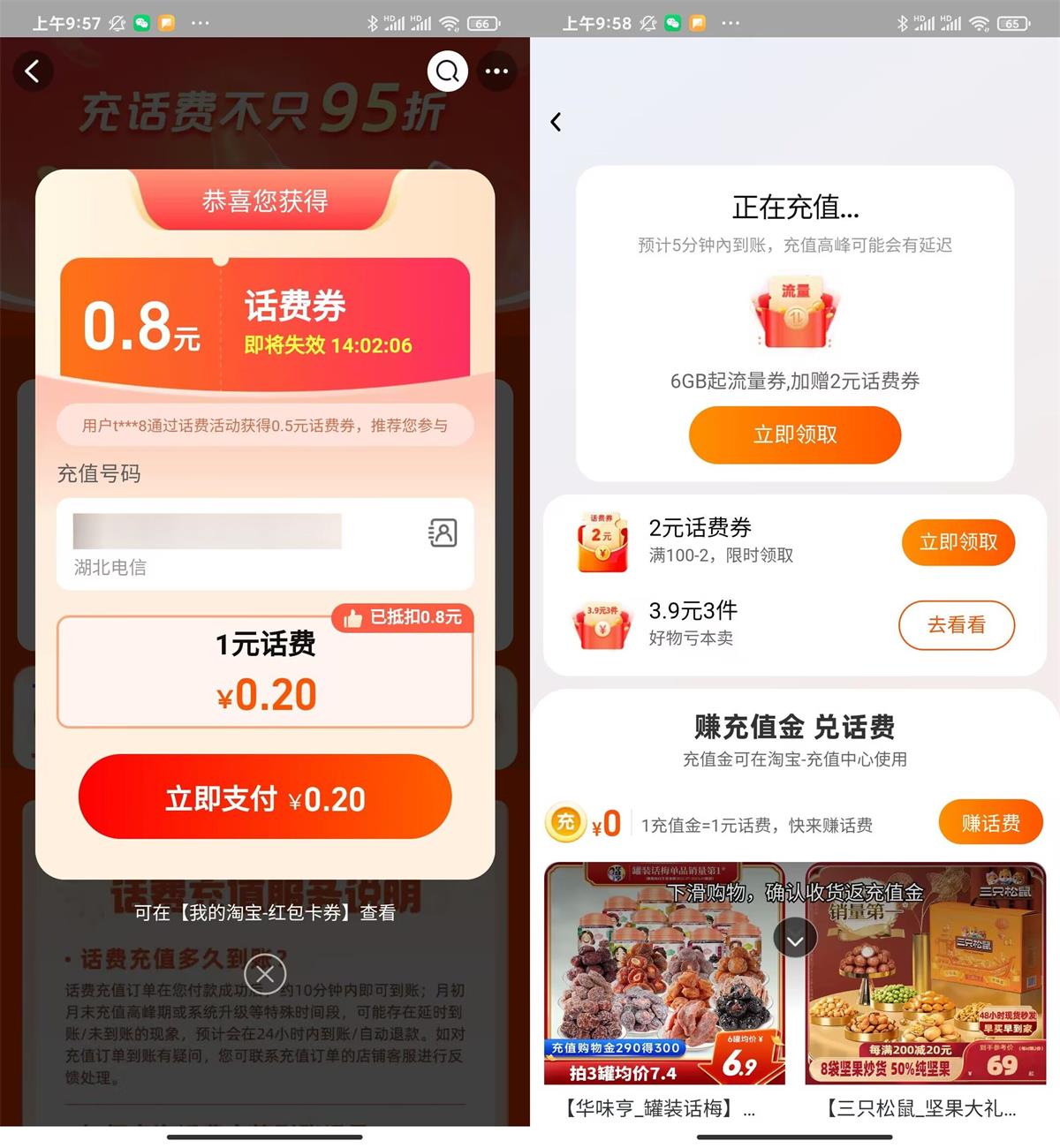
Task: Claim the 2元话费券 coupon
Action: pyautogui.click(x=958, y=541)
